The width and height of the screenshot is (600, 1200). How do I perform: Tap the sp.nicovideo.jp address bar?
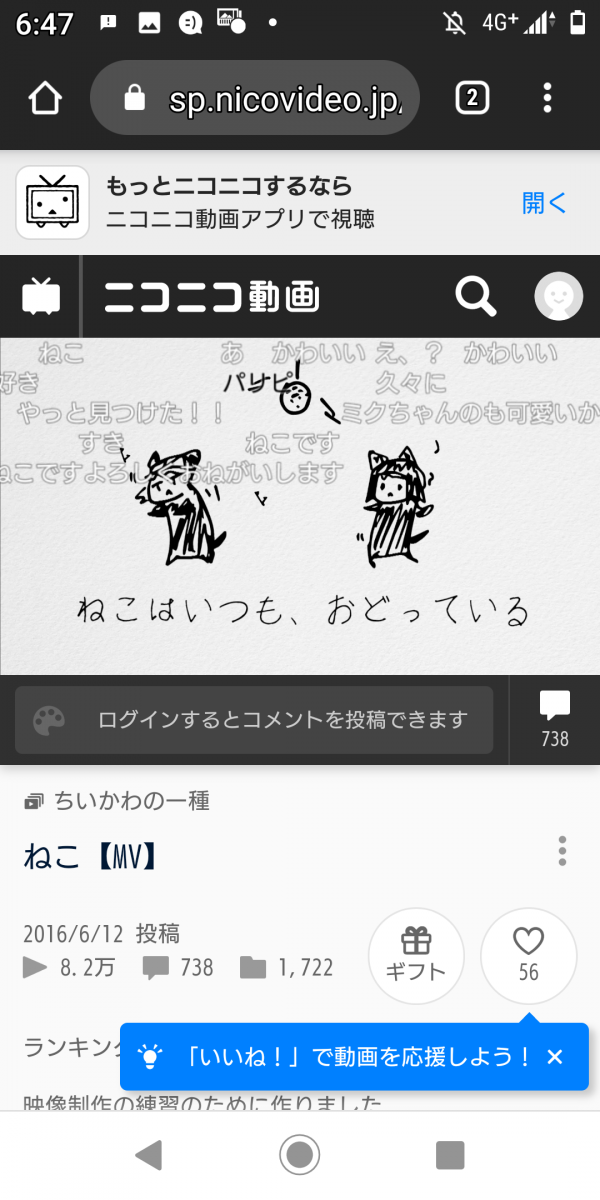[255, 98]
